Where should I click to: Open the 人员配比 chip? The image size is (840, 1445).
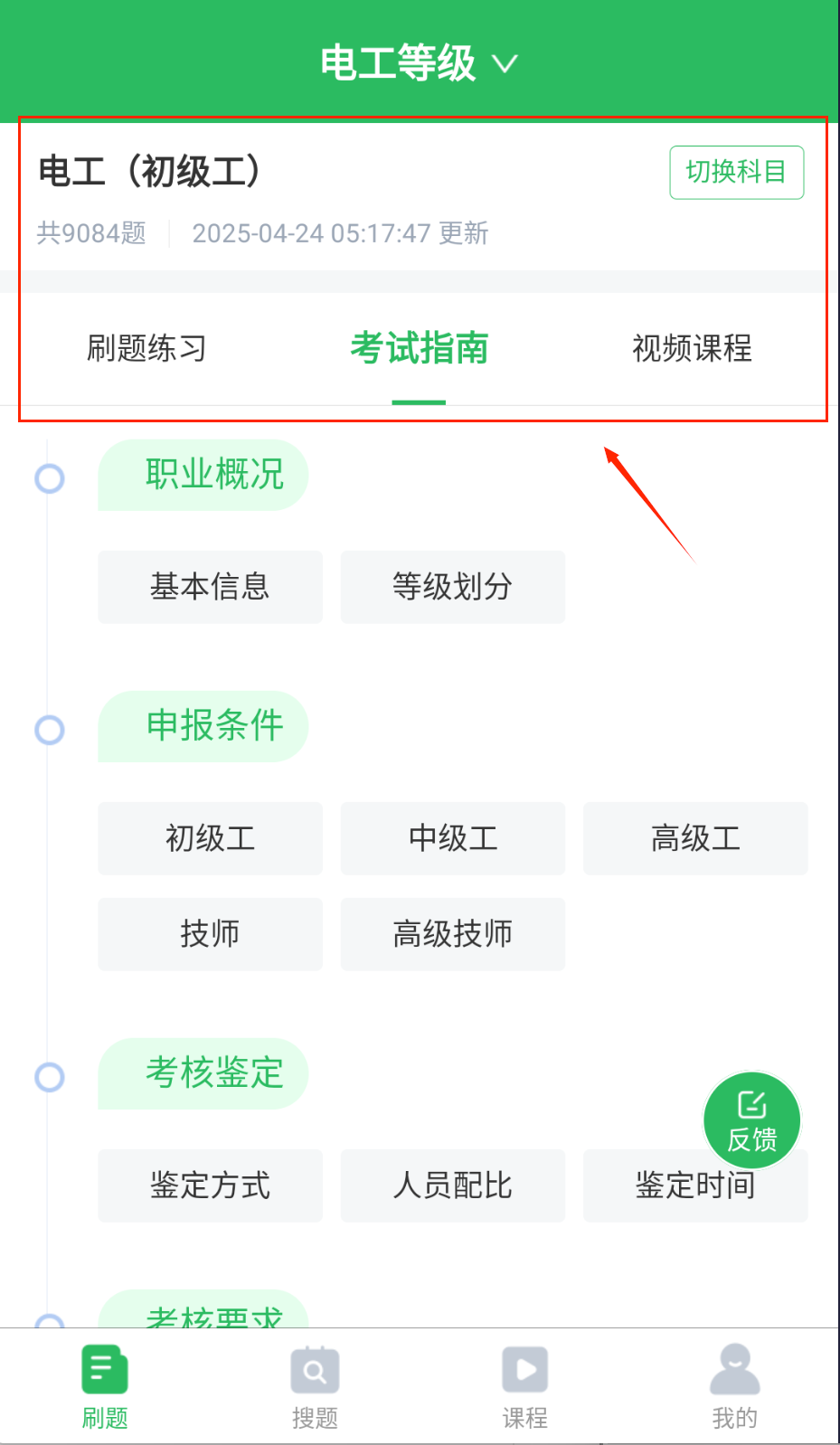pyautogui.click(x=453, y=1185)
